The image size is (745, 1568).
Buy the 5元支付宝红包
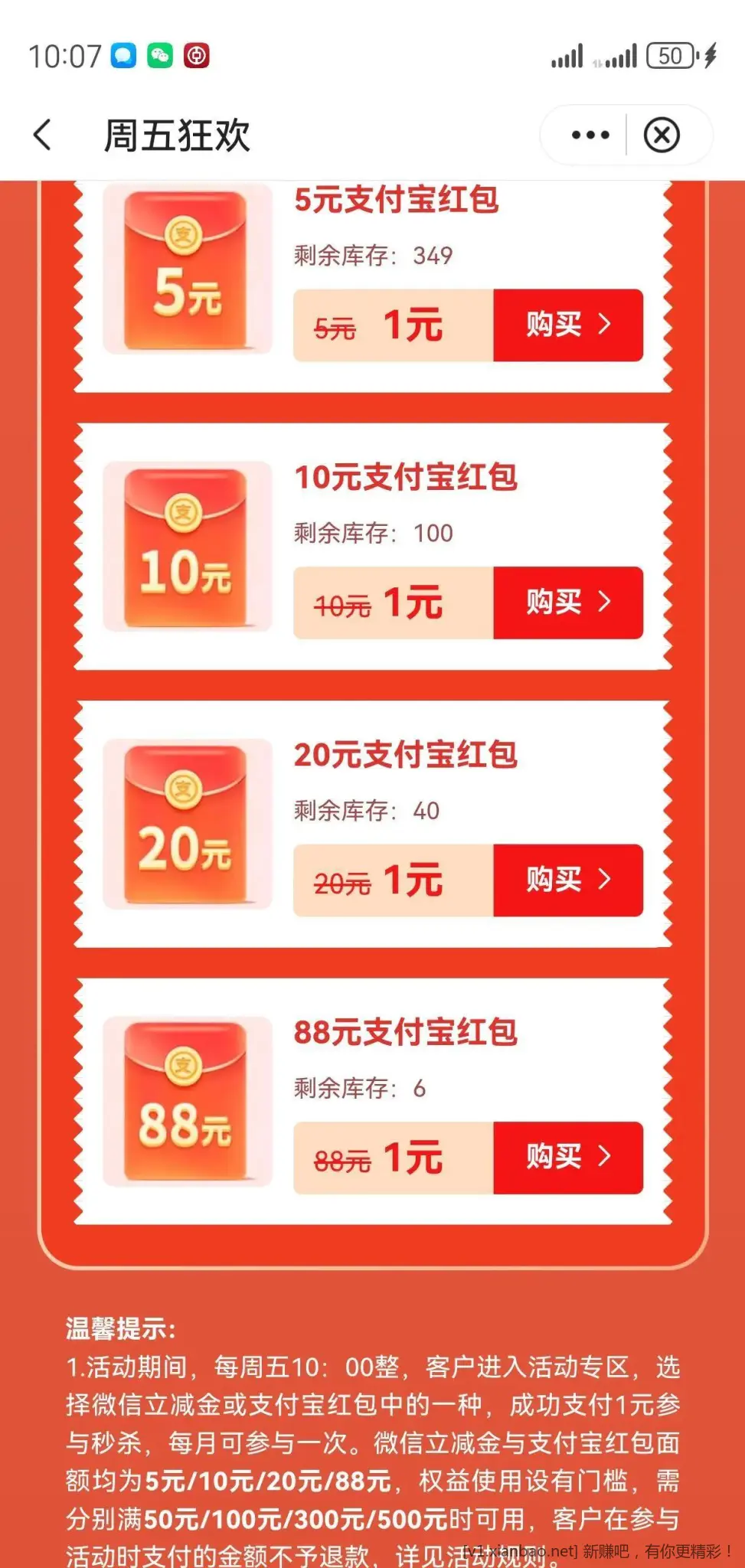(x=567, y=325)
